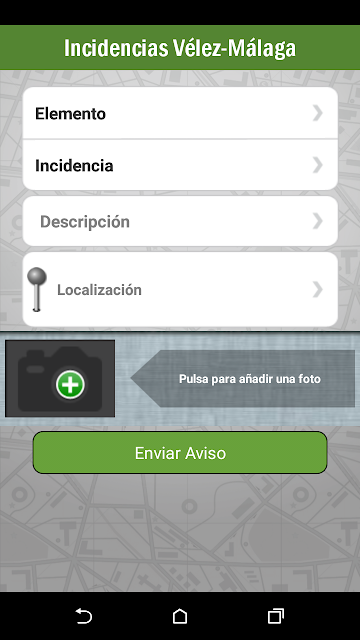Image resolution: width=360 pixels, height=640 pixels.
Task: Open the Localización row
Action: pyautogui.click(x=180, y=289)
